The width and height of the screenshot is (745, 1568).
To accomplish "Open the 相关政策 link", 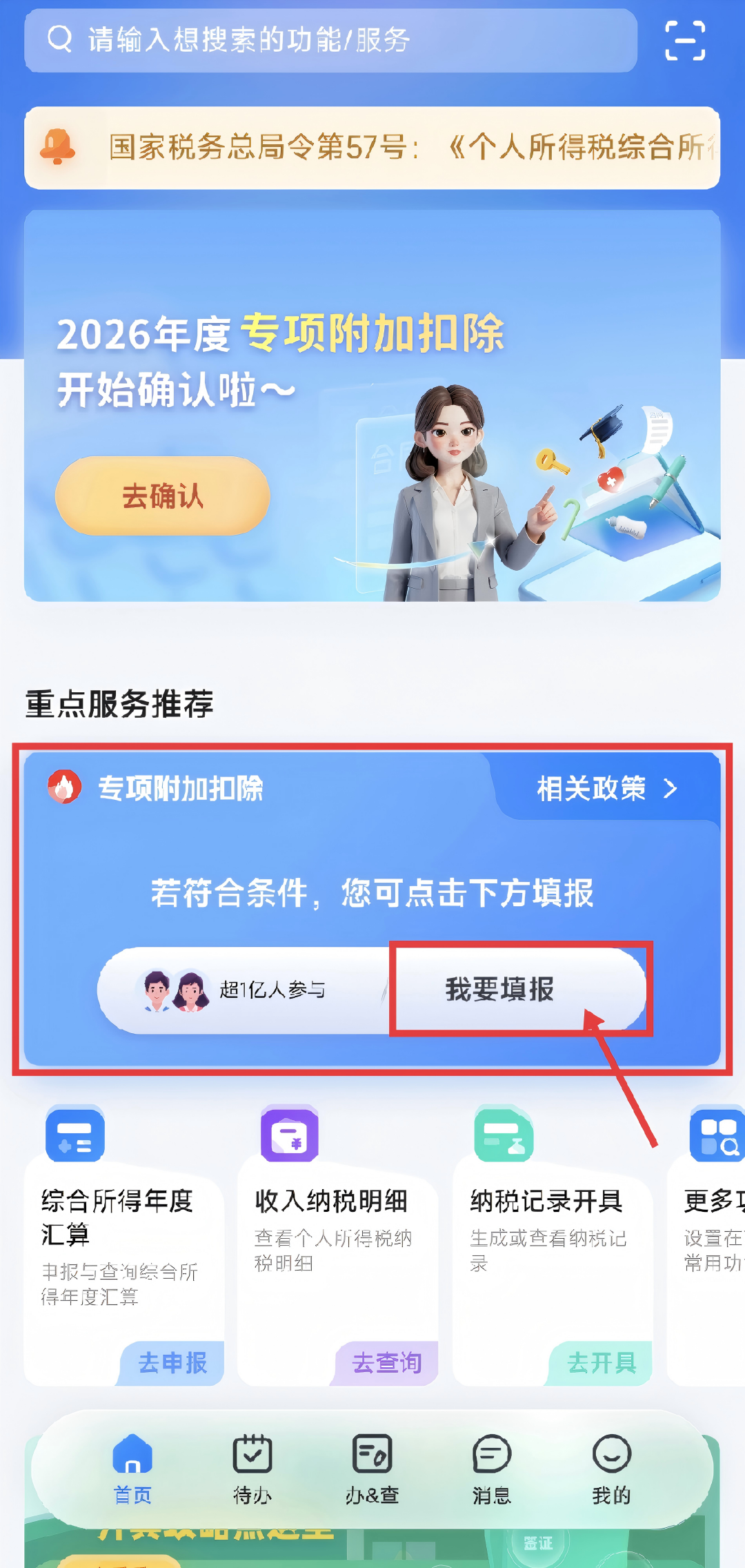I will 607,788.
